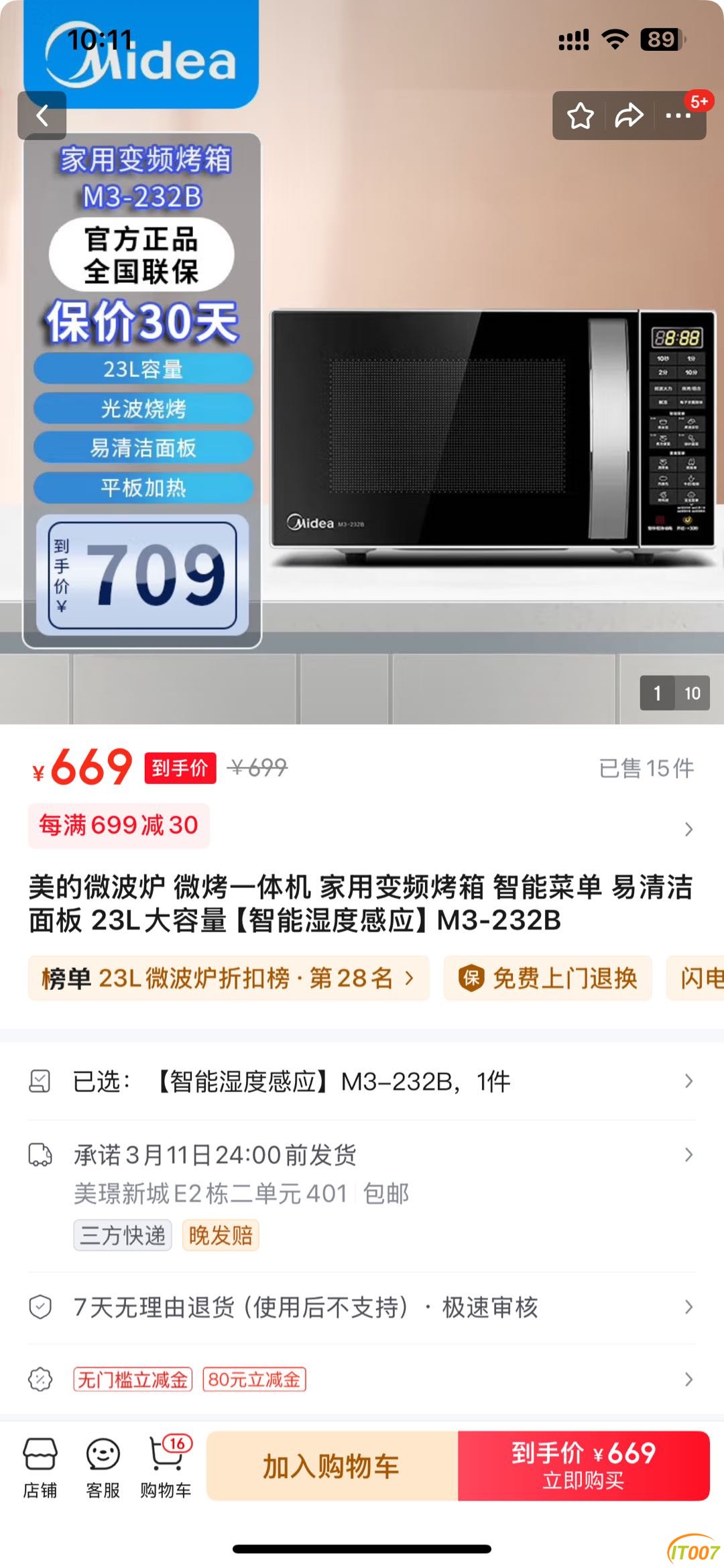Go back using the top-left arrow

click(x=42, y=115)
